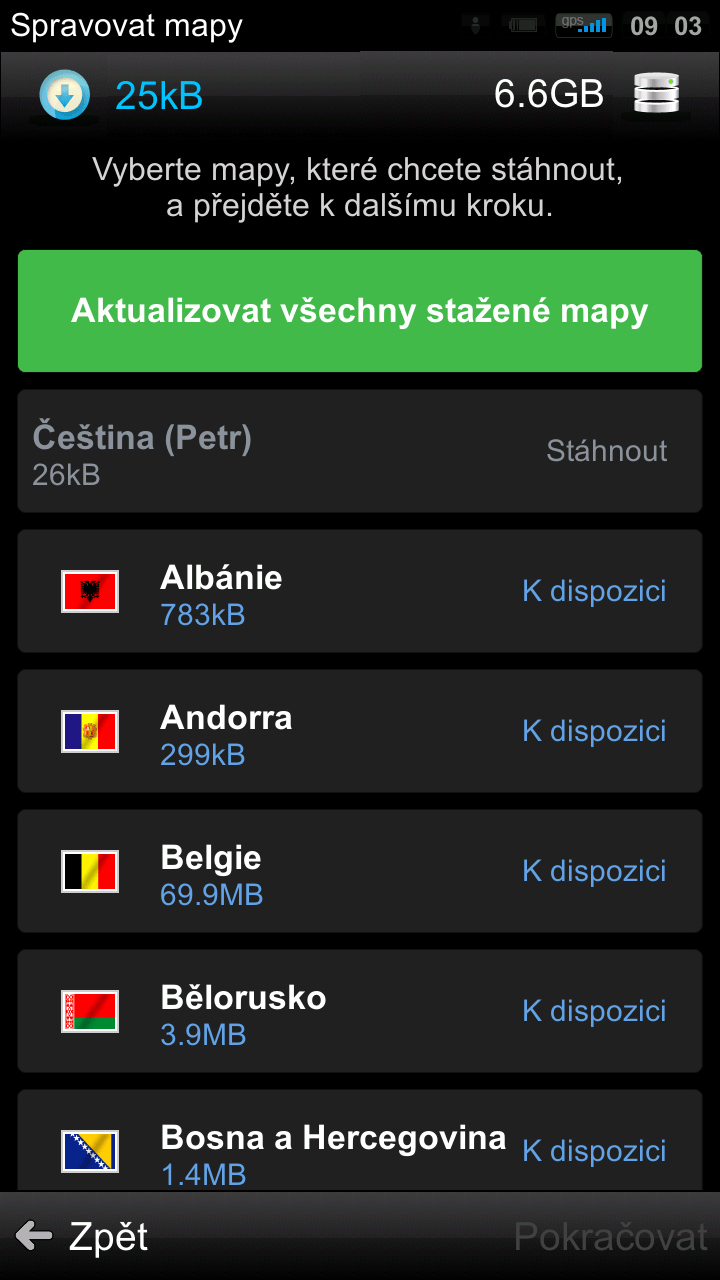
Task: Pick the Bělorusko map
Action: pyautogui.click(x=360, y=1011)
